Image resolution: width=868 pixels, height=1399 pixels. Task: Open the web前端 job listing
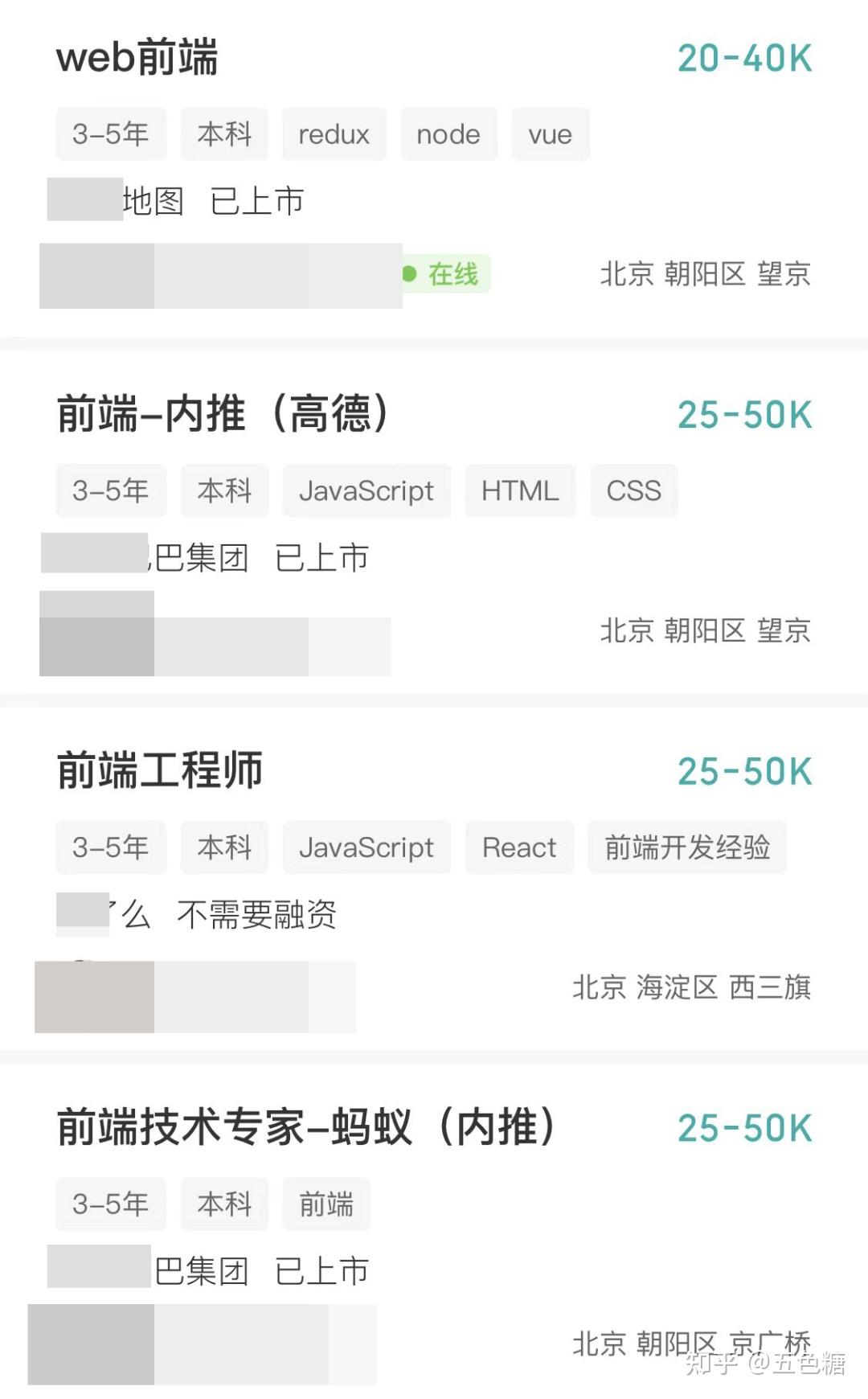[137, 58]
